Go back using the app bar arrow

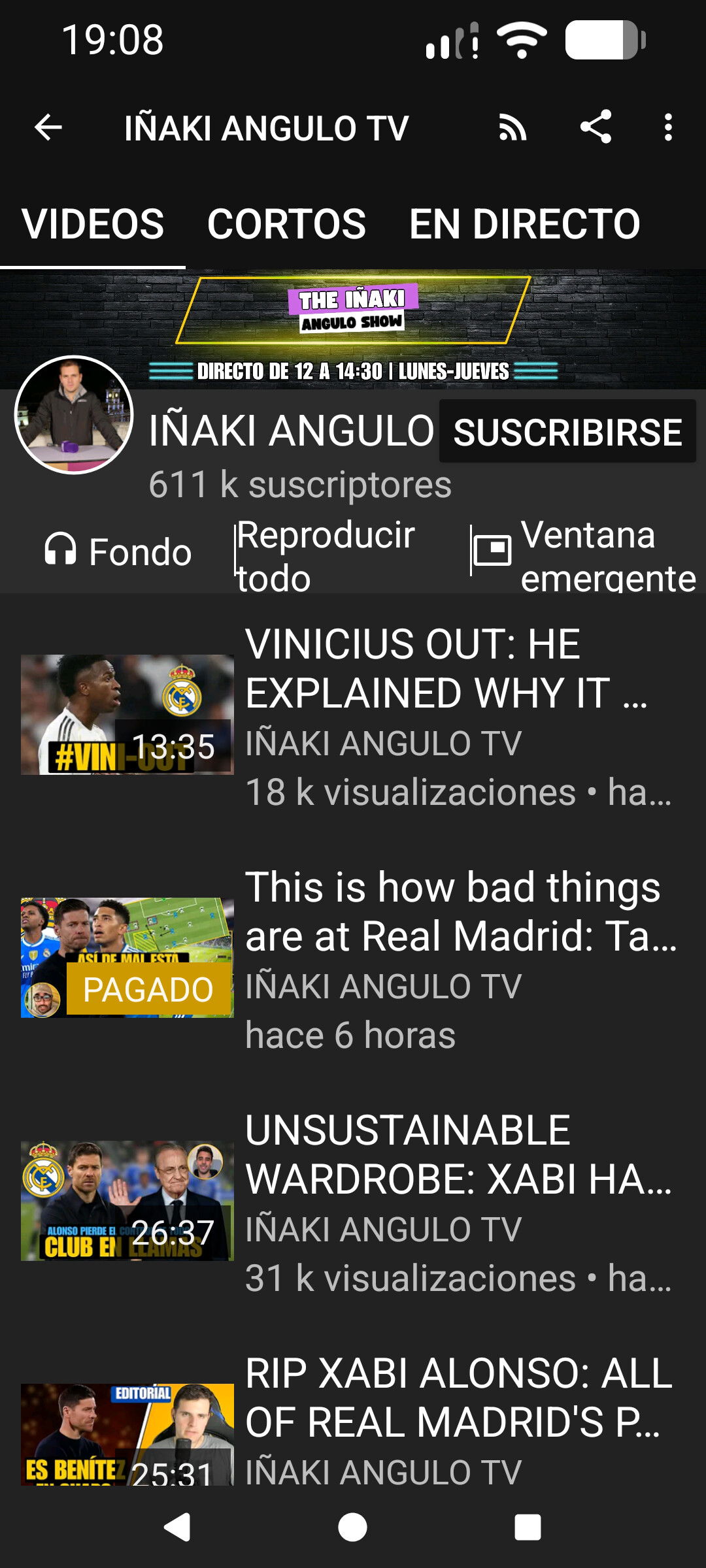pyautogui.click(x=48, y=127)
